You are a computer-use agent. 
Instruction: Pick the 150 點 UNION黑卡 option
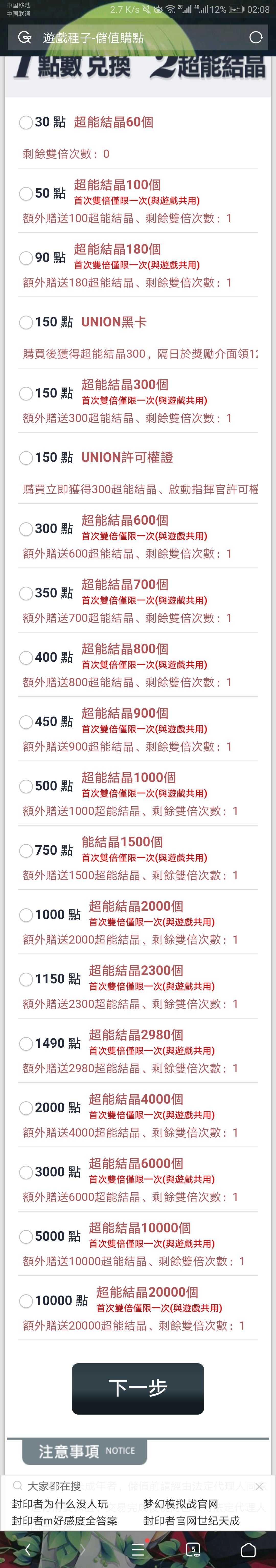pos(26,322)
